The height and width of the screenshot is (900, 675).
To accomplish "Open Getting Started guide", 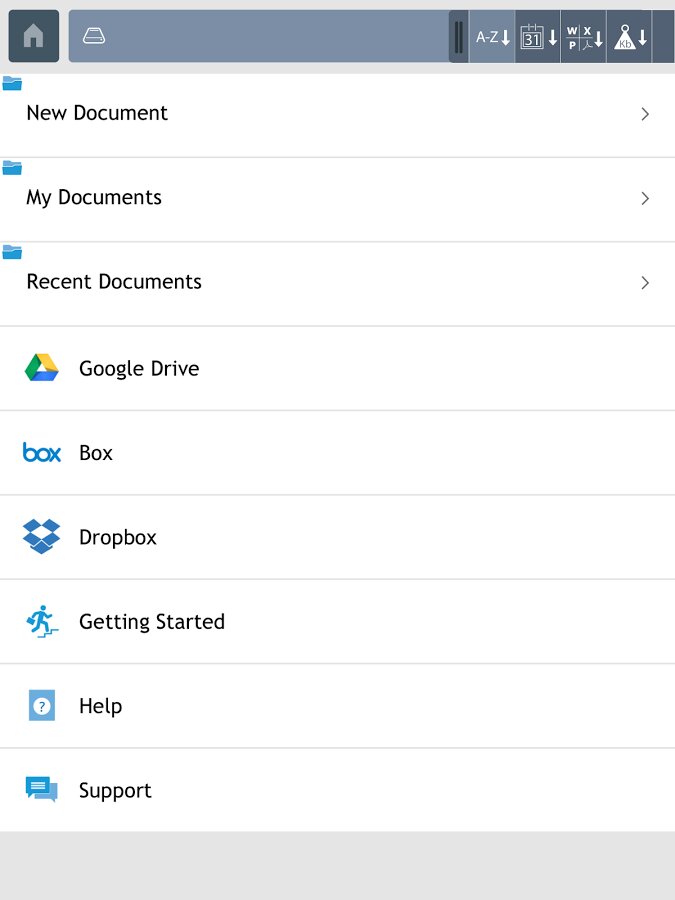I will pyautogui.click(x=337, y=622).
